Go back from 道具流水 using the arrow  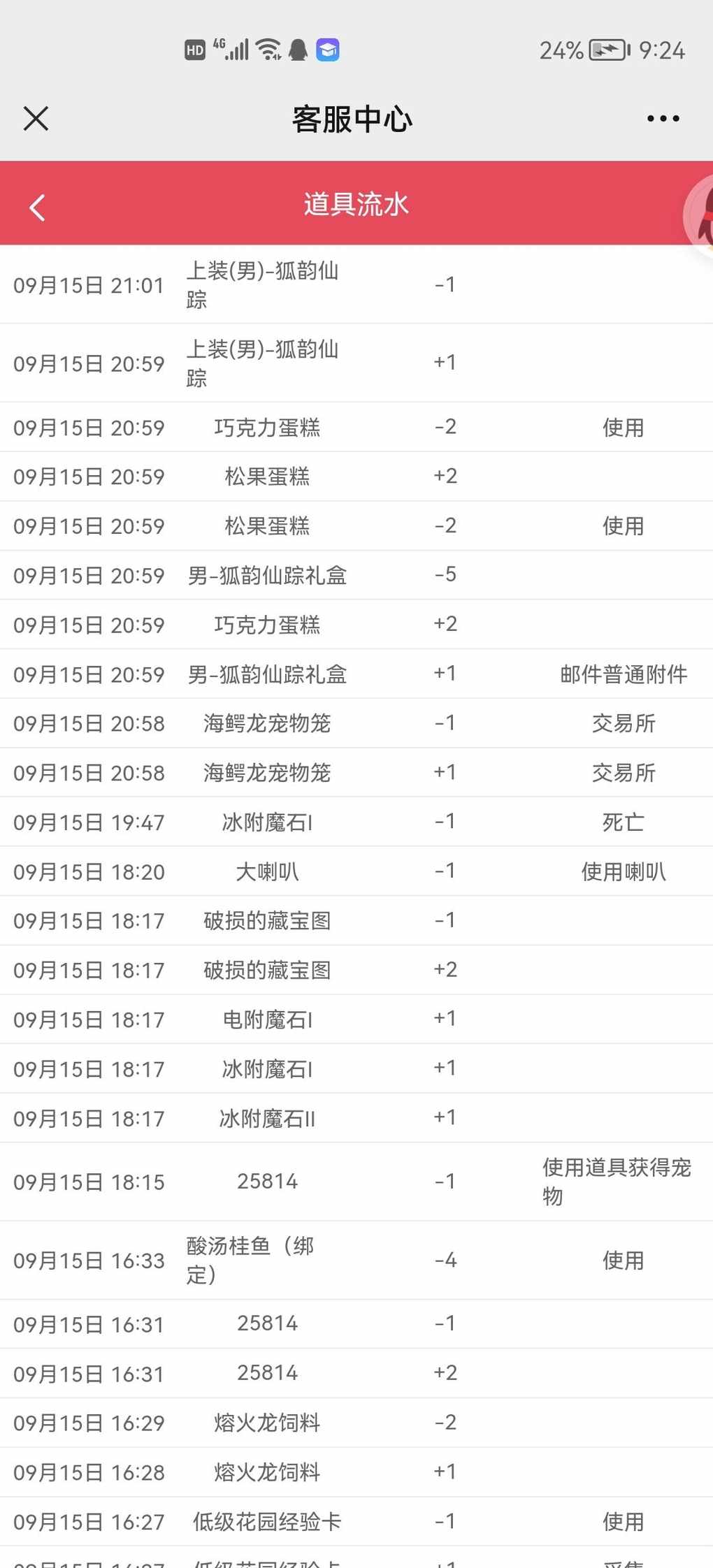(x=37, y=208)
